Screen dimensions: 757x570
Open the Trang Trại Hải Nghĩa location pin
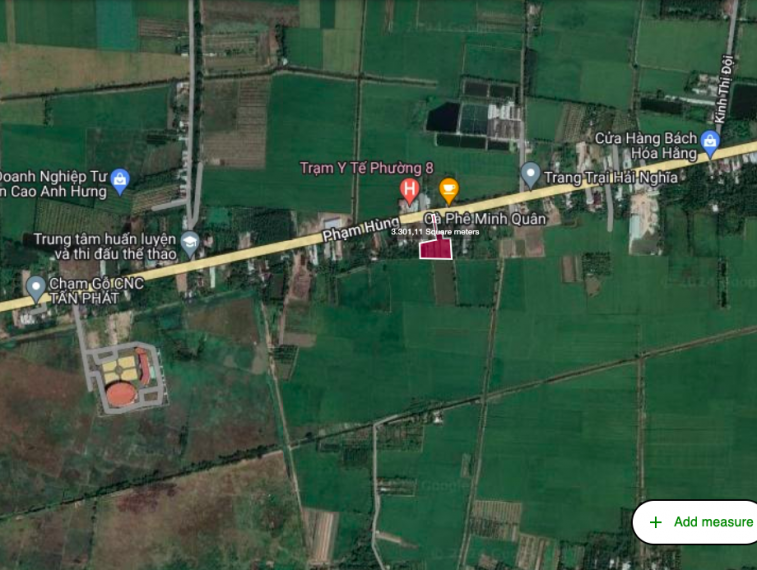click(x=531, y=175)
